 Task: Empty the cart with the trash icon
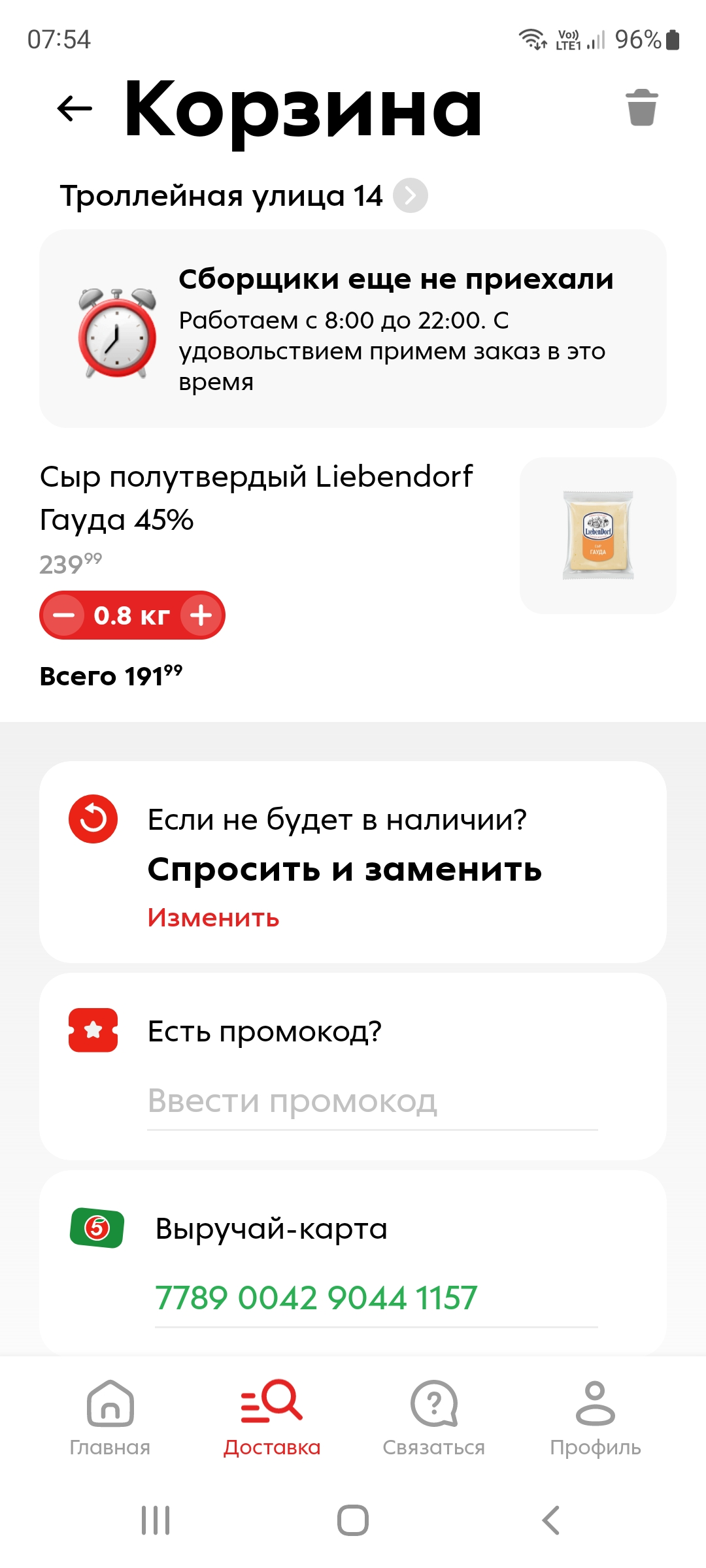point(641,108)
